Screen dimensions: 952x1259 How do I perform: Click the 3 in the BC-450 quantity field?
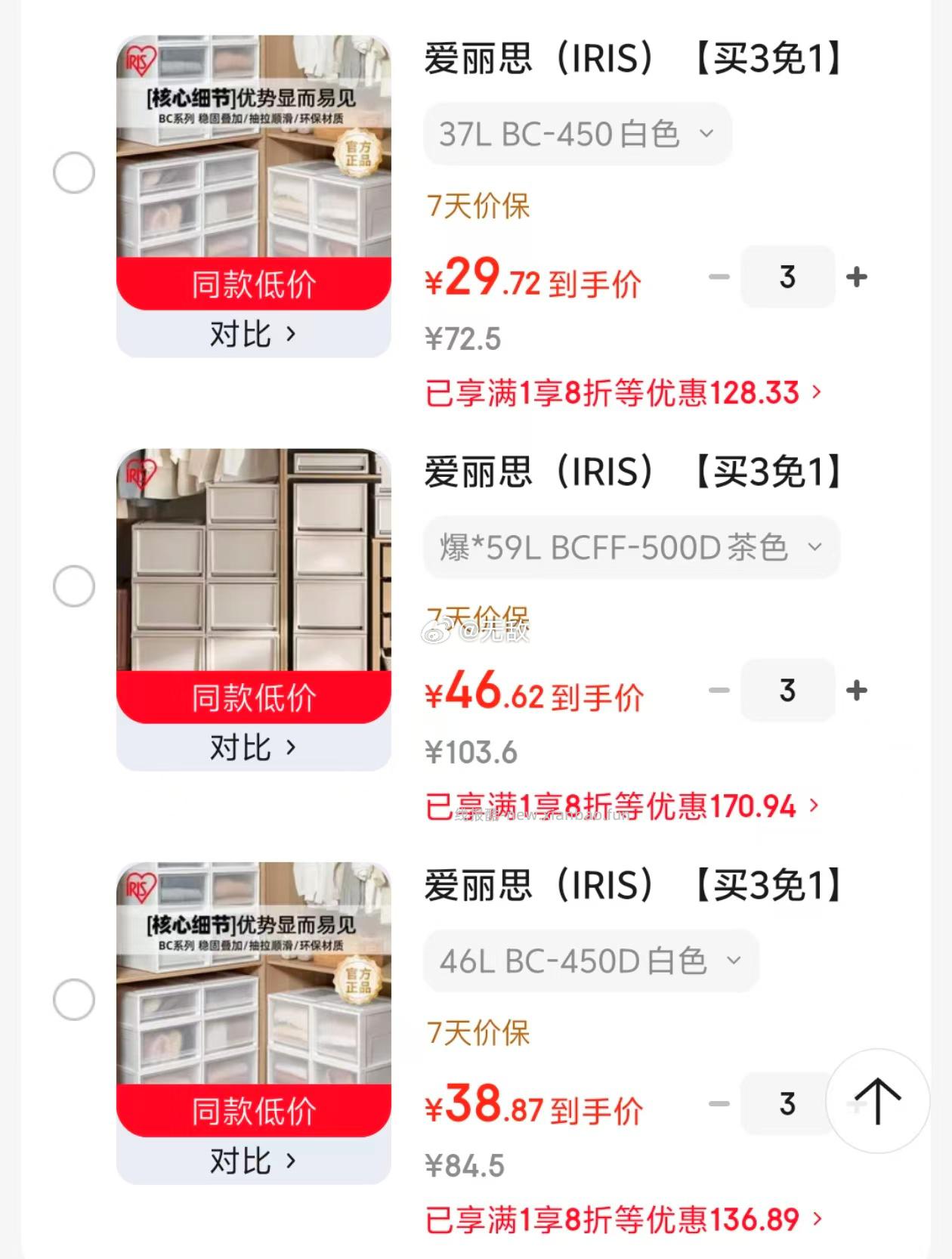[787, 277]
